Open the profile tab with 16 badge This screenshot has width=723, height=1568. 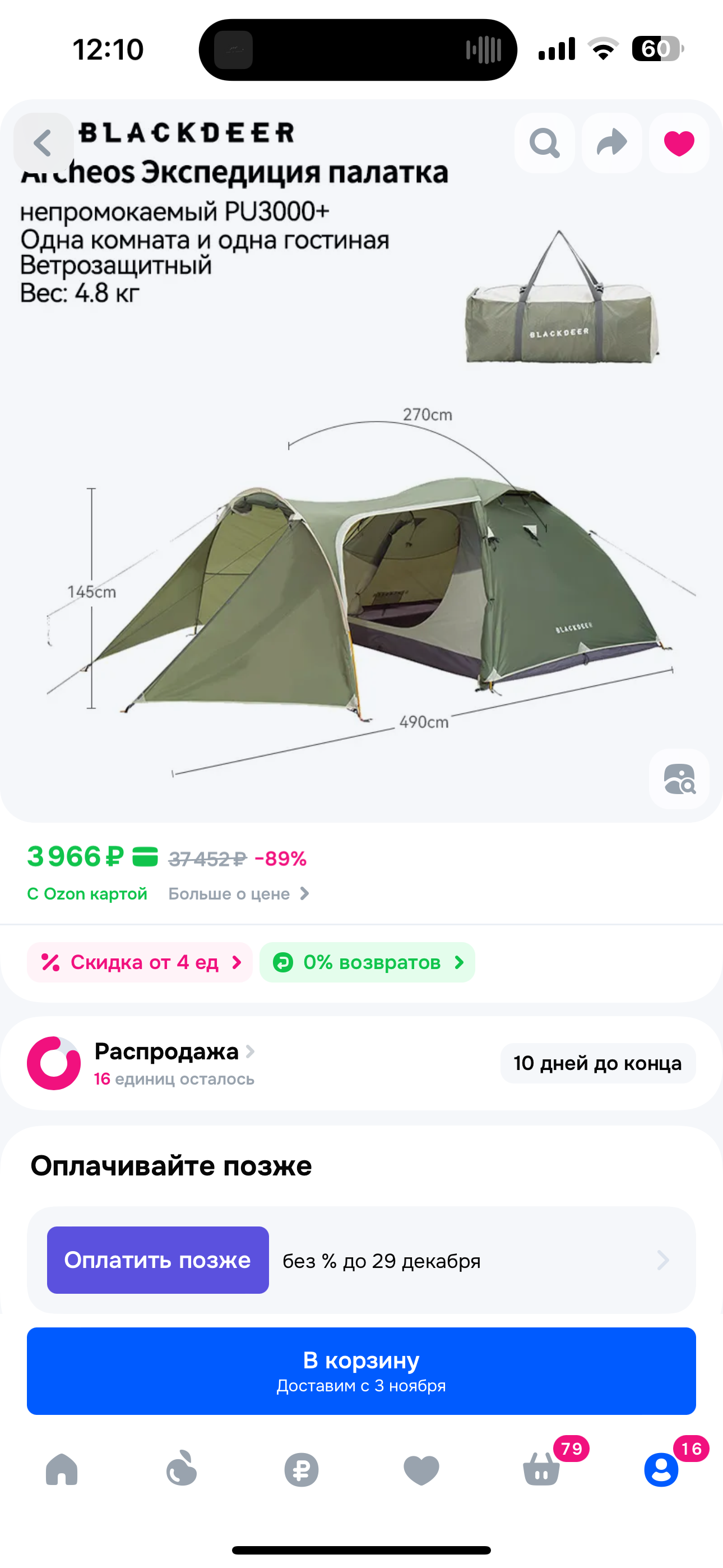click(x=661, y=1469)
